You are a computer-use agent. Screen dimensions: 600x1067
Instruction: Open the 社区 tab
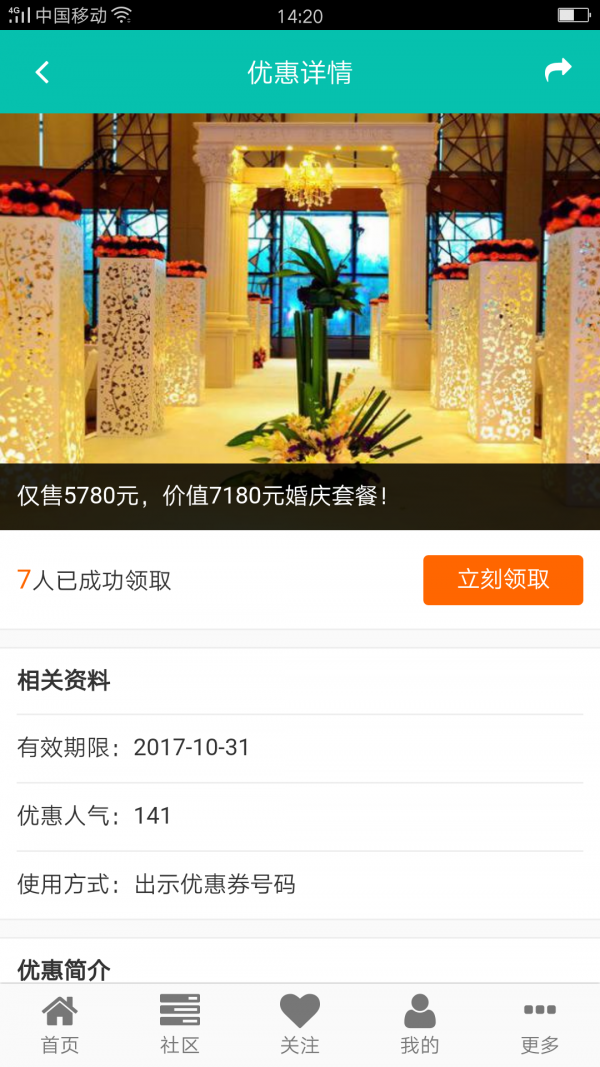180,1025
